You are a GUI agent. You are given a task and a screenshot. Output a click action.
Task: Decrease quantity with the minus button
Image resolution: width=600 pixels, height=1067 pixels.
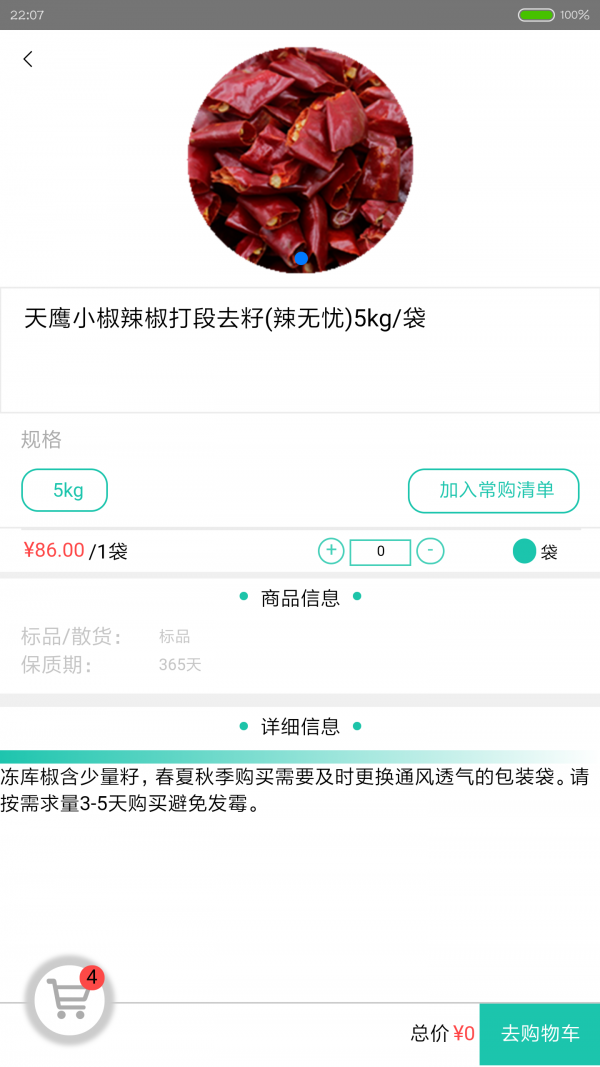coord(430,551)
